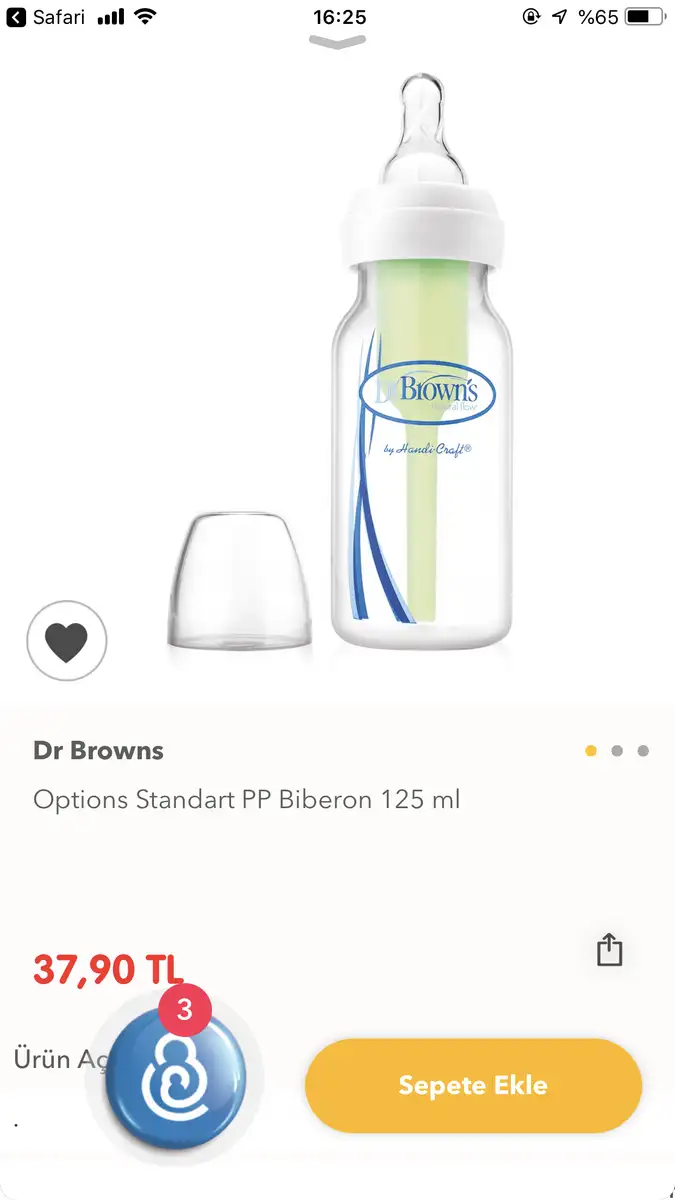This screenshot has height=1200, width=675.
Task: Share this Dr Browns product
Action: pyautogui.click(x=609, y=950)
